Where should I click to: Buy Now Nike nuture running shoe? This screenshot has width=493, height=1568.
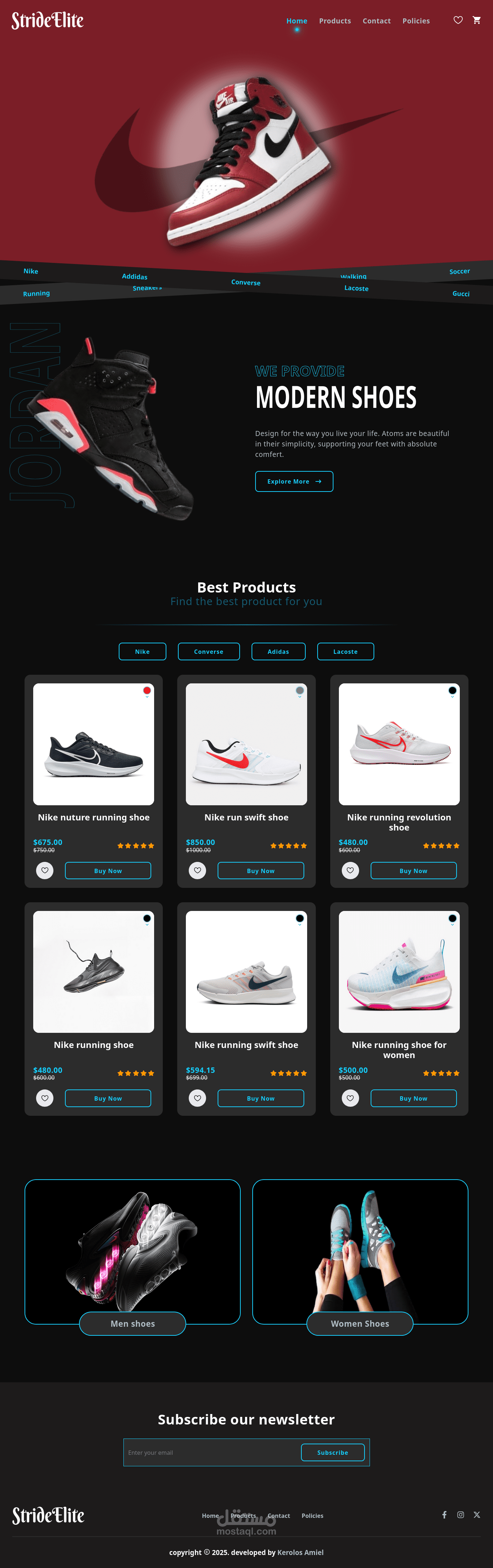pyautogui.click(x=108, y=871)
